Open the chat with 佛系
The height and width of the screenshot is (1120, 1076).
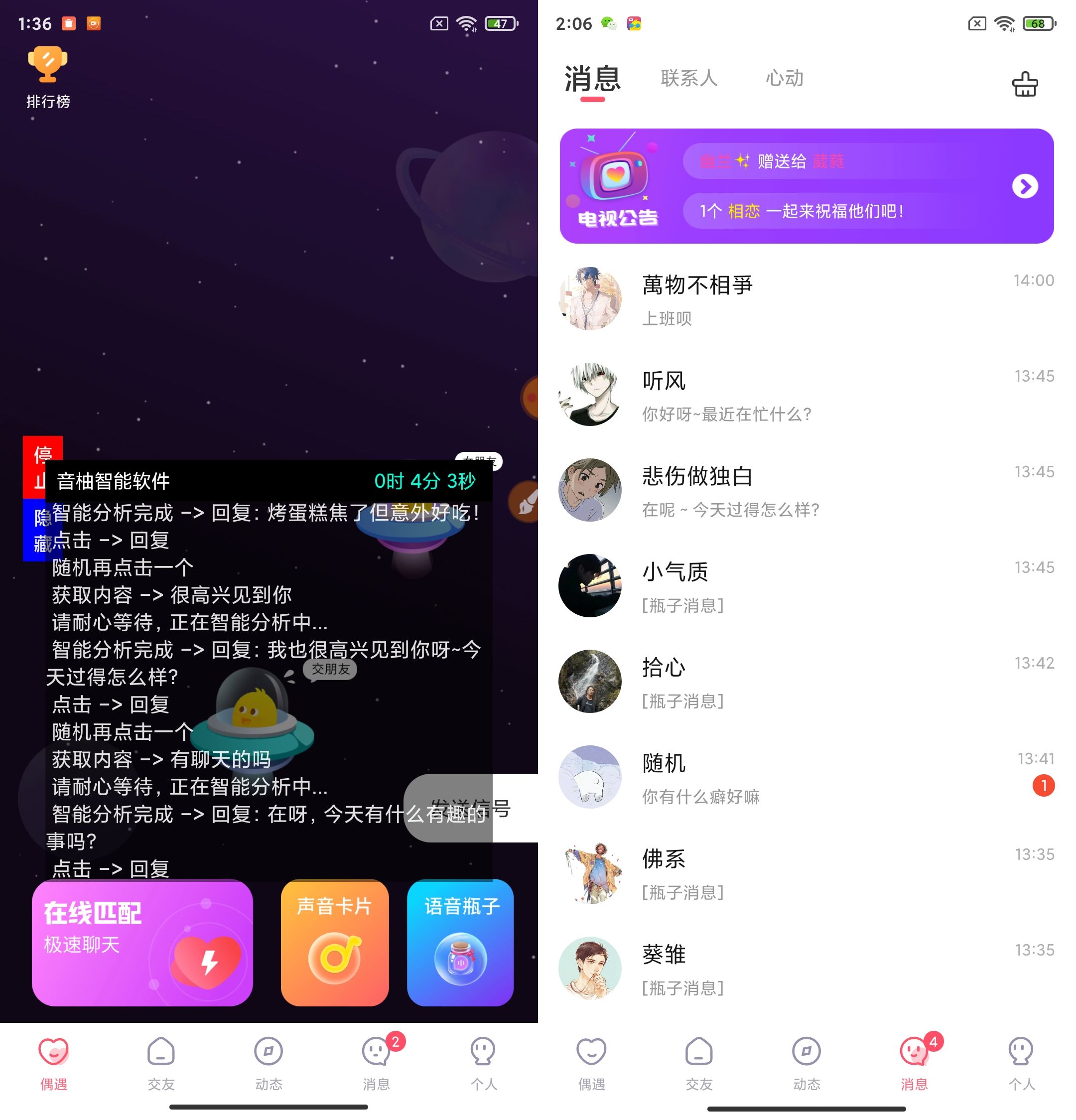point(806,873)
